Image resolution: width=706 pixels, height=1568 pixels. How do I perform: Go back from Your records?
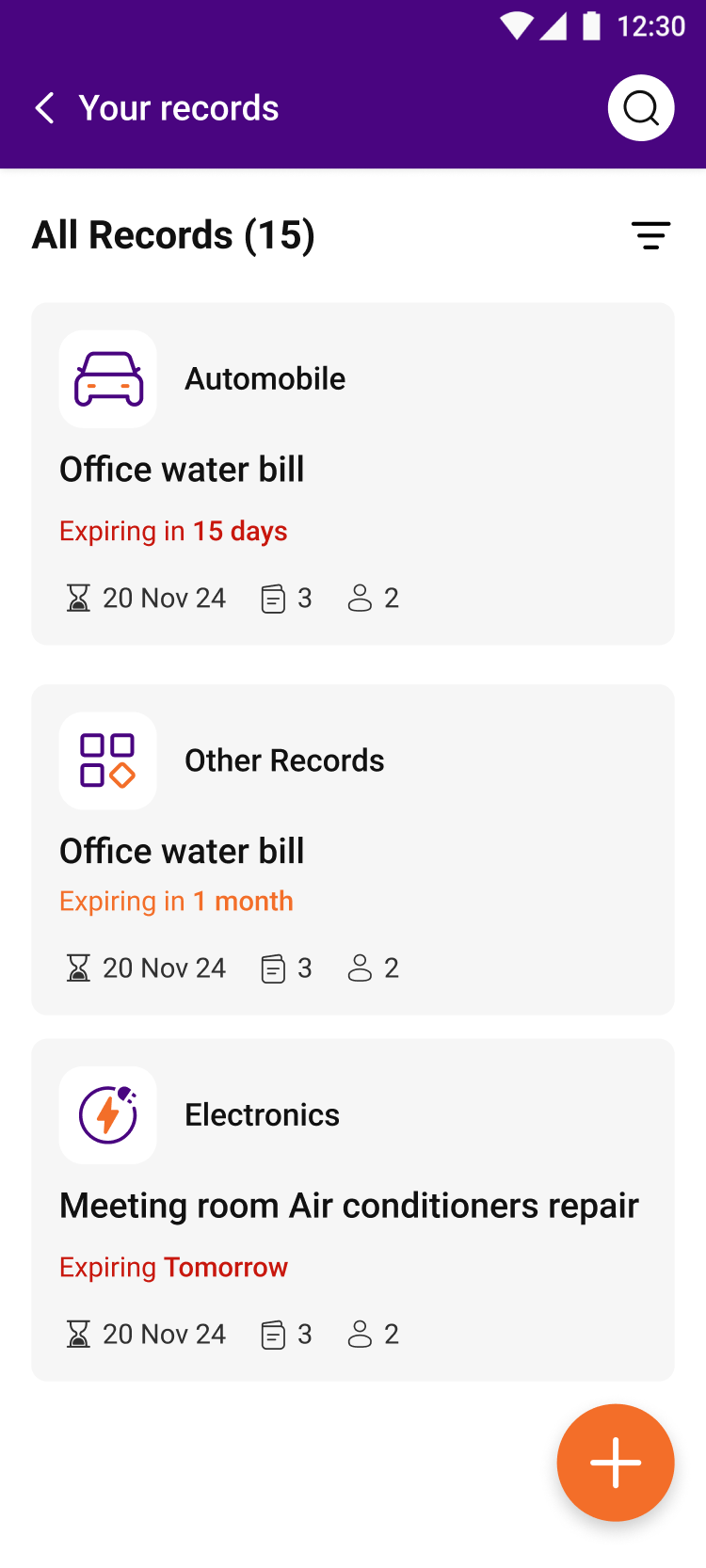(x=44, y=108)
